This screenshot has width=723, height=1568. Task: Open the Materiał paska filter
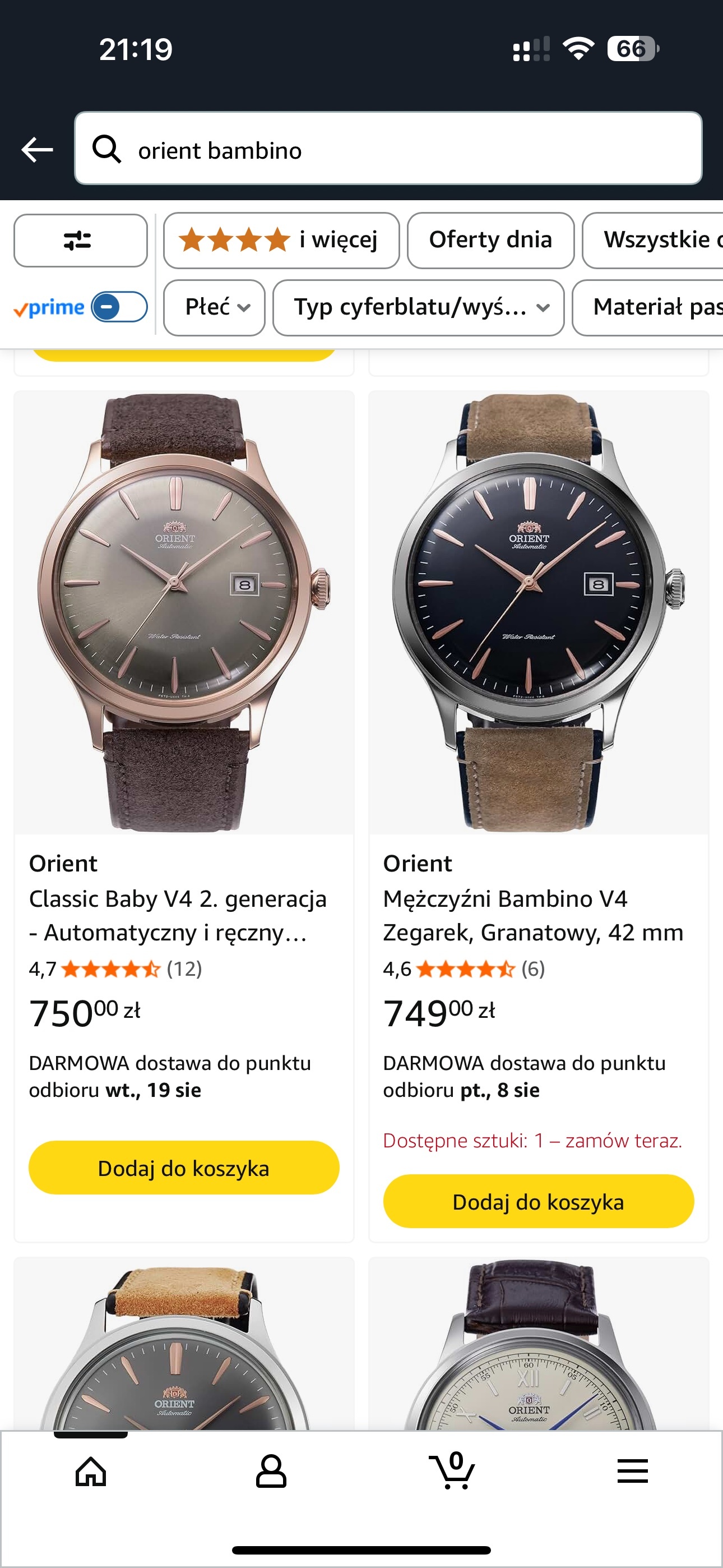[x=651, y=307]
